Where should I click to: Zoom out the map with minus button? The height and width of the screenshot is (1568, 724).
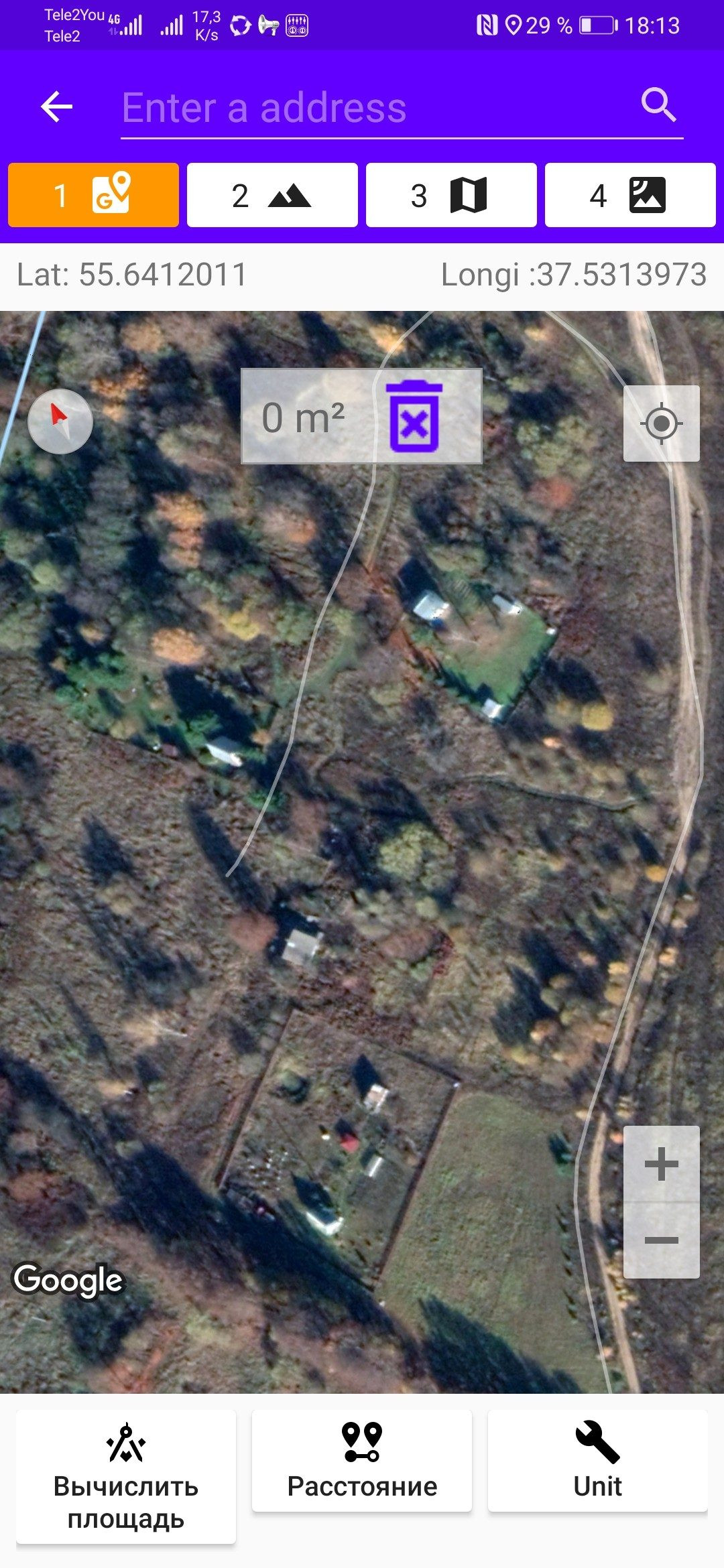[x=661, y=1240]
